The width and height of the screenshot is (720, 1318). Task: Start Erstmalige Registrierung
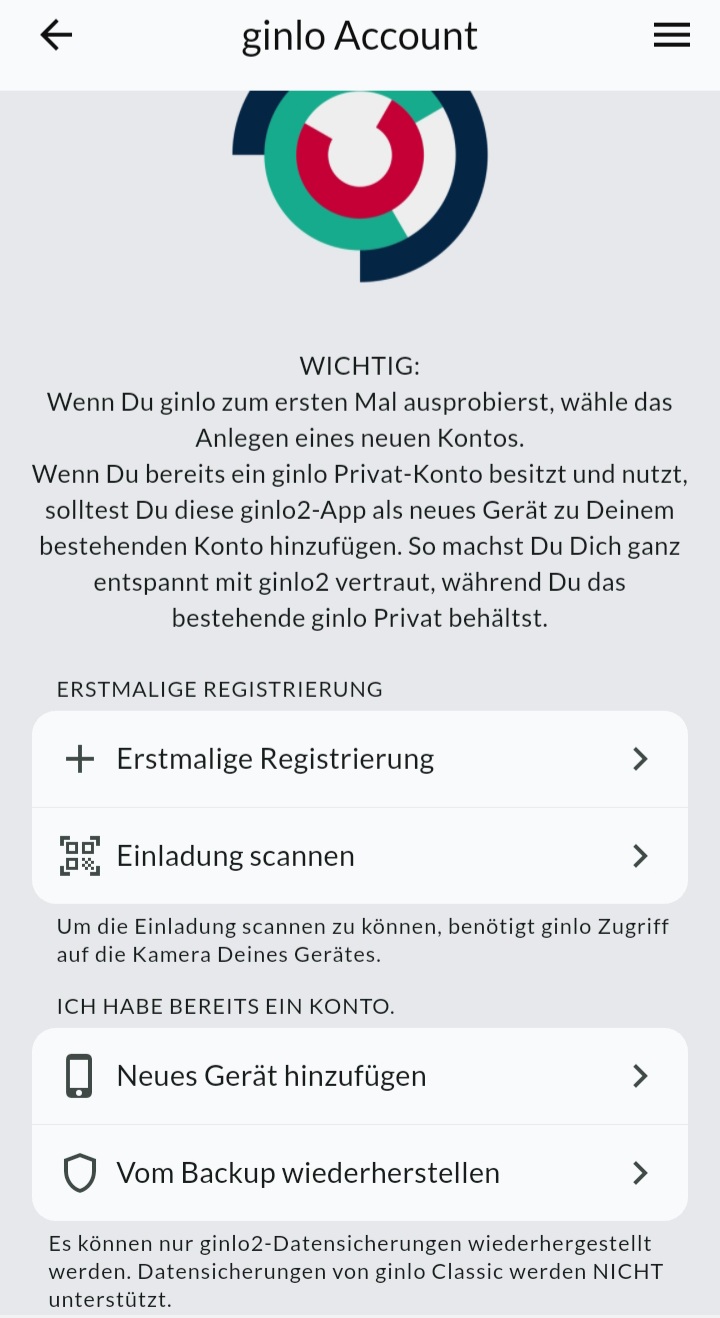pos(360,759)
